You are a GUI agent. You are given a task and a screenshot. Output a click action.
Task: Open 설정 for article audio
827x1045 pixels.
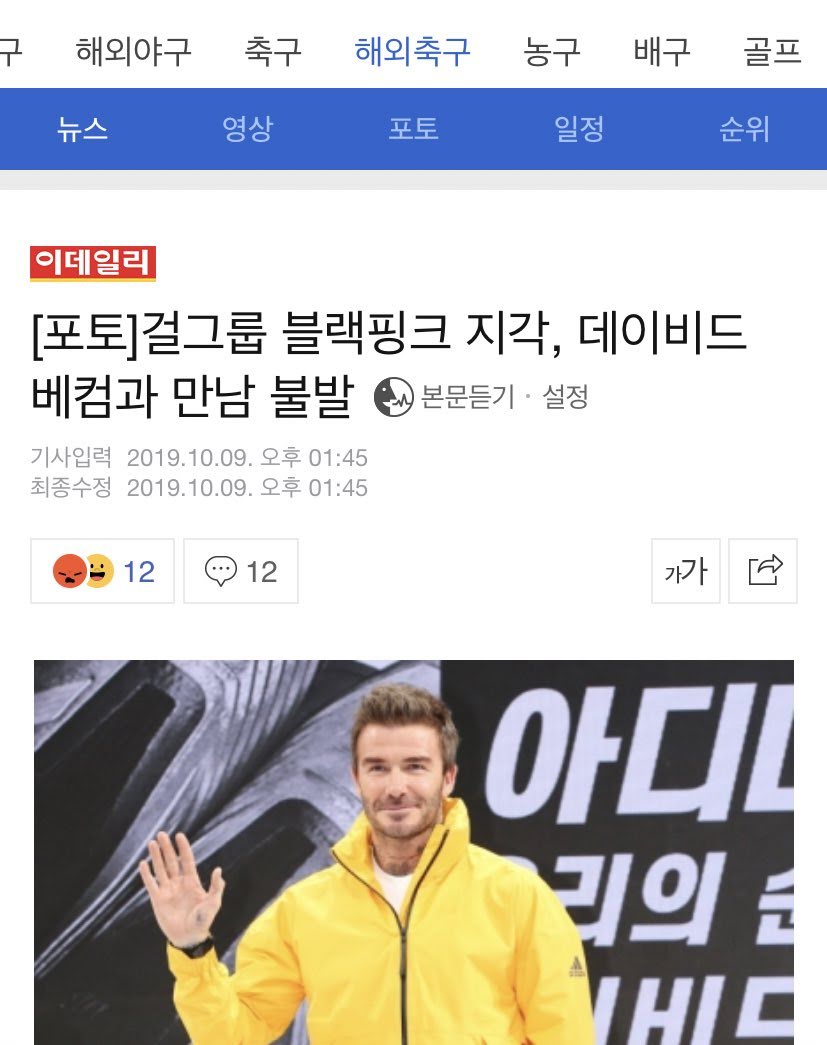[565, 398]
